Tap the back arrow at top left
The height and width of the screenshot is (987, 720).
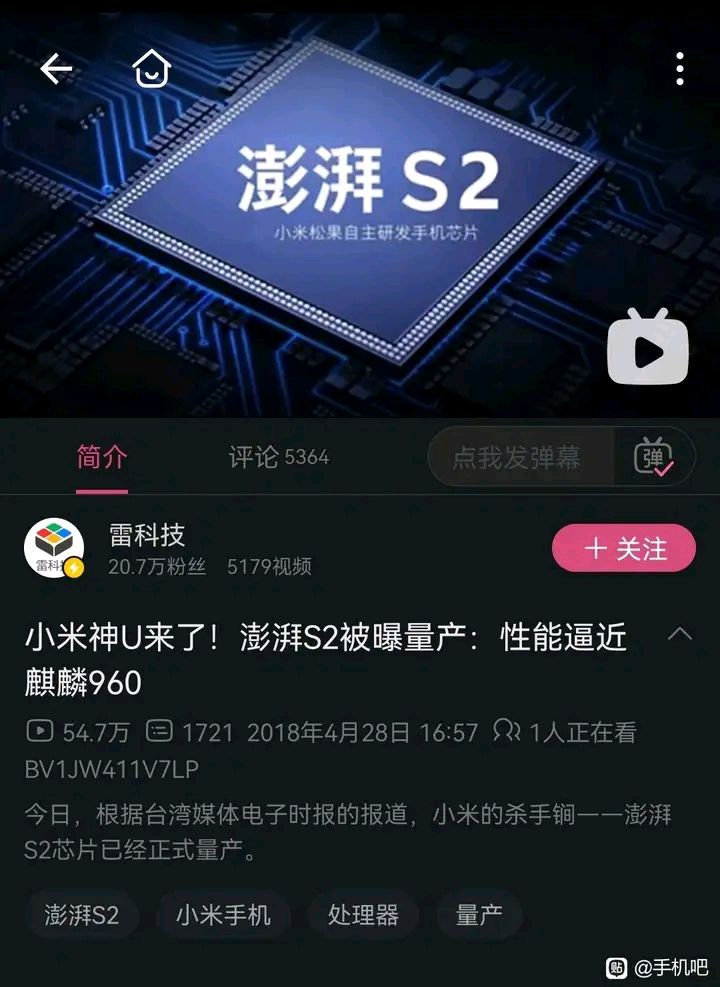[54, 70]
